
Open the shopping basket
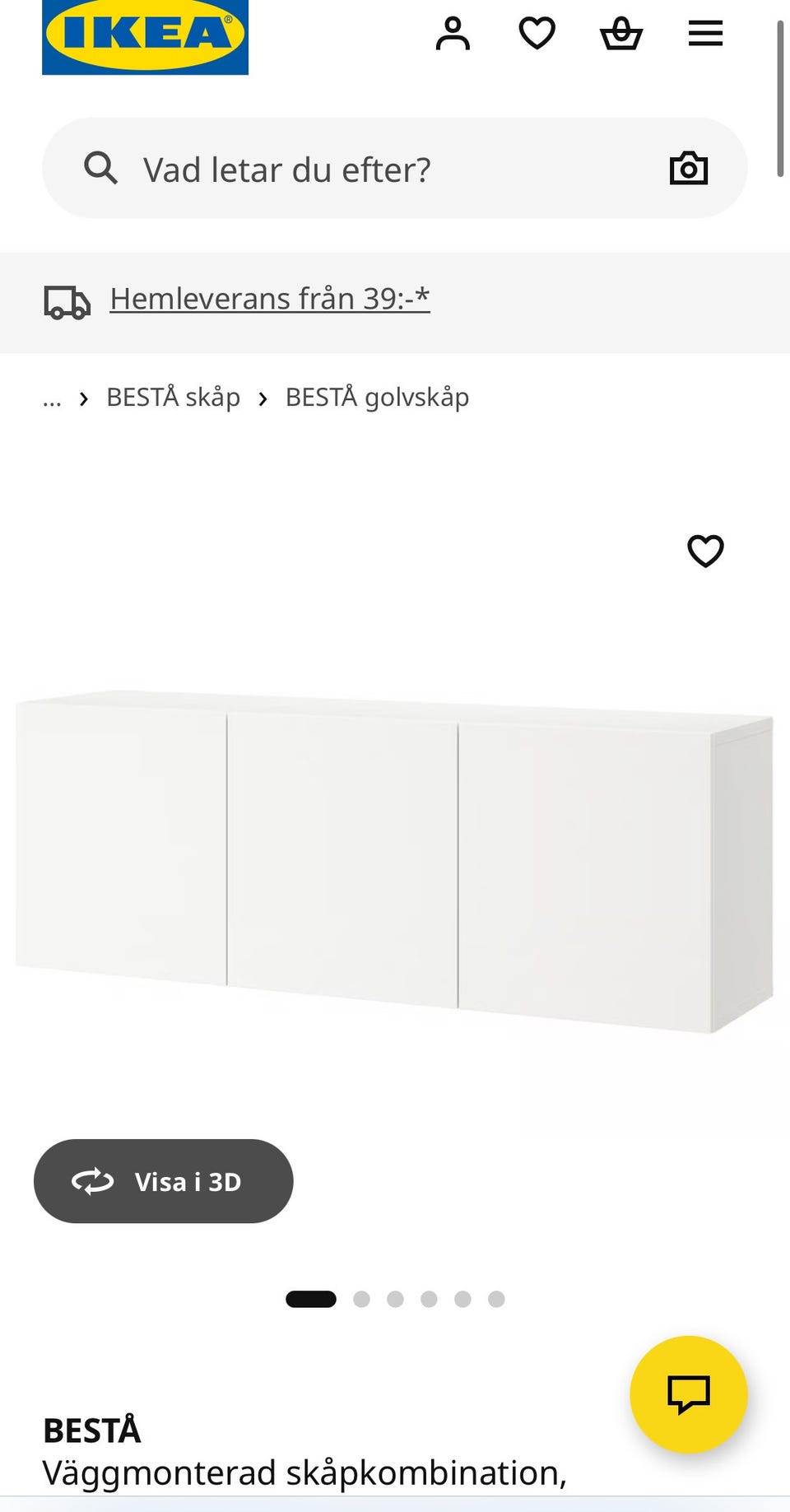(x=621, y=34)
